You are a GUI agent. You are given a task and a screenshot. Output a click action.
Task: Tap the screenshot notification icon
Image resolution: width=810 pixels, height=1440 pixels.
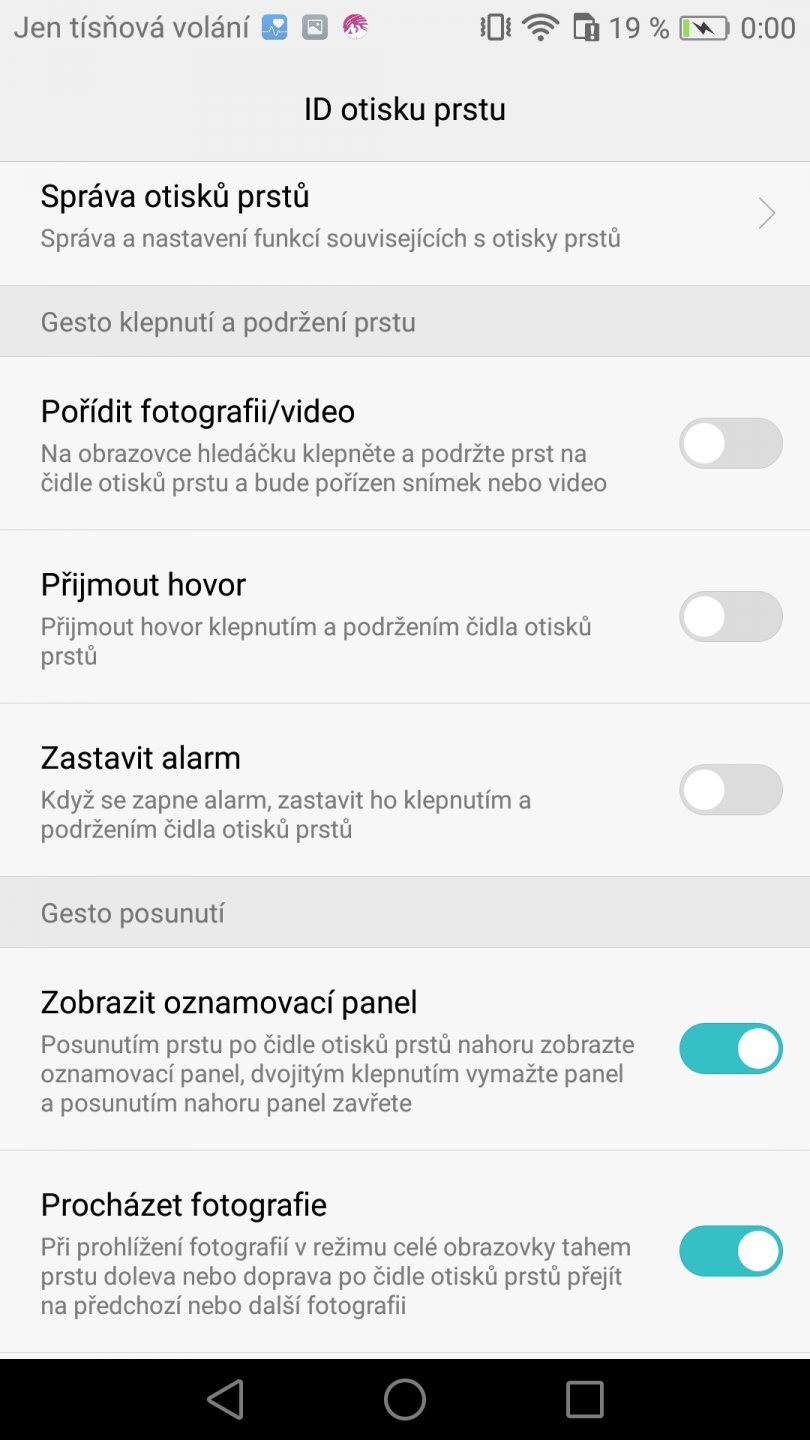coord(314,27)
